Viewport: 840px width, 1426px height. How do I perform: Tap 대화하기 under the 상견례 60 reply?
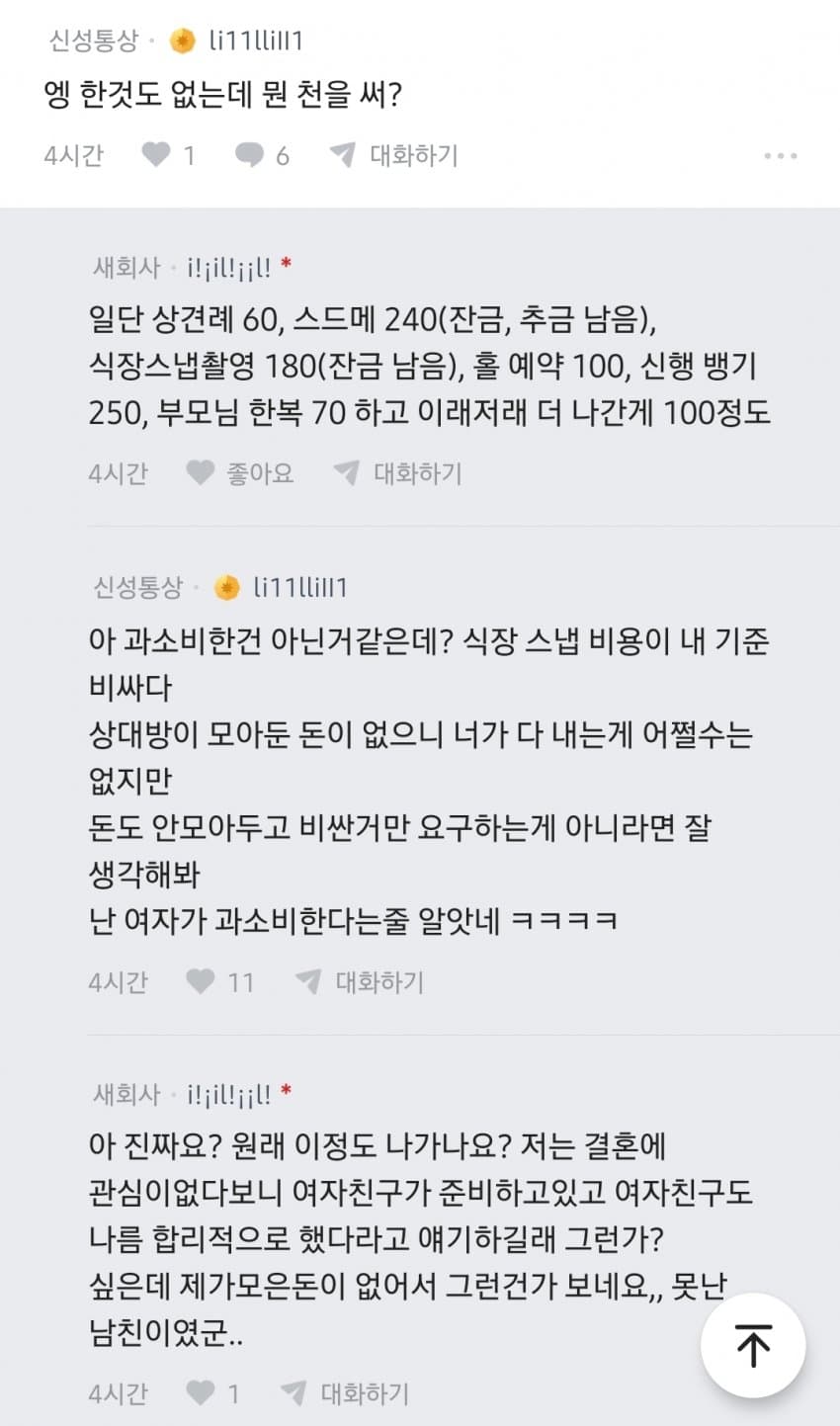pos(398,473)
